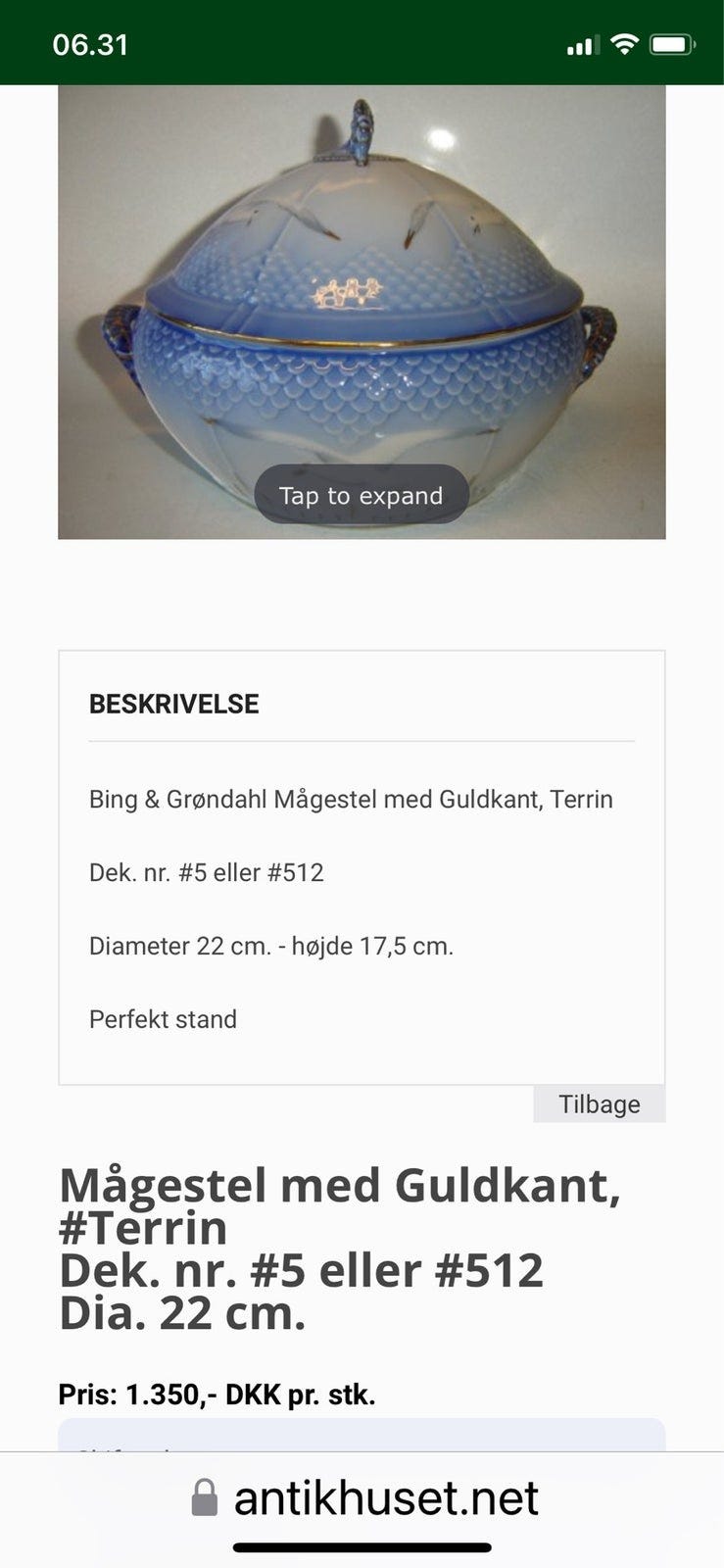Tap the BESKRIVELSE section heading
Screen dimensions: 724x1568
click(174, 704)
